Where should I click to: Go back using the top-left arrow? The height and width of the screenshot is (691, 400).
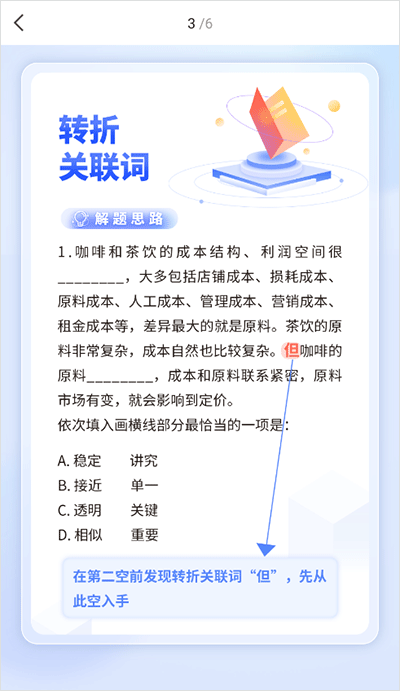tap(19, 22)
